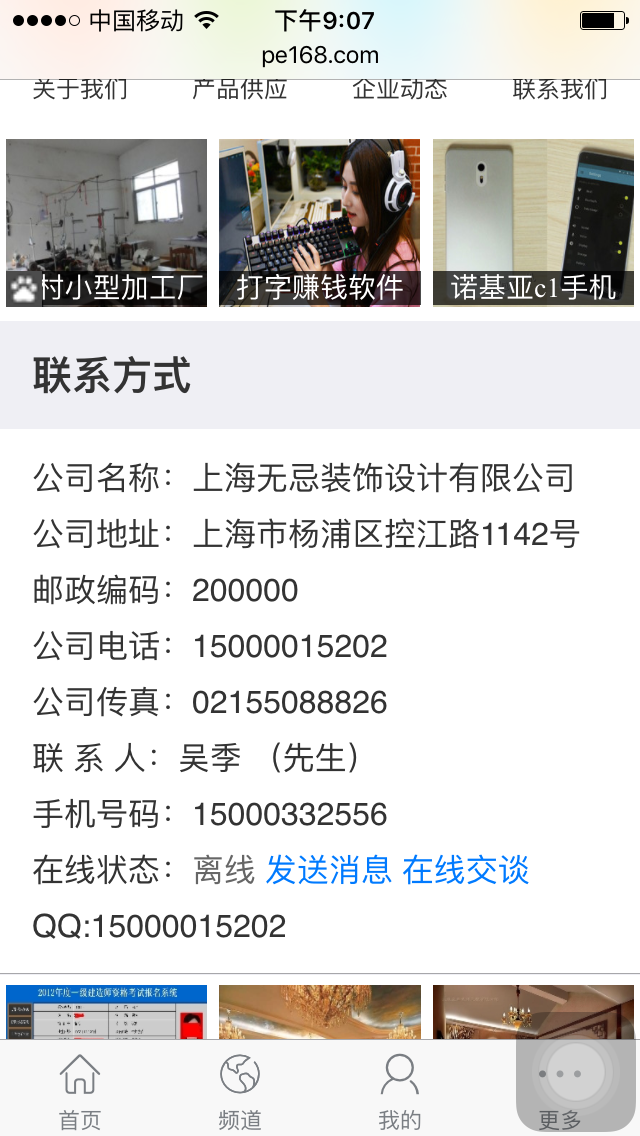Start 在线交谈 chat
The image size is (640, 1136).
[x=466, y=870]
